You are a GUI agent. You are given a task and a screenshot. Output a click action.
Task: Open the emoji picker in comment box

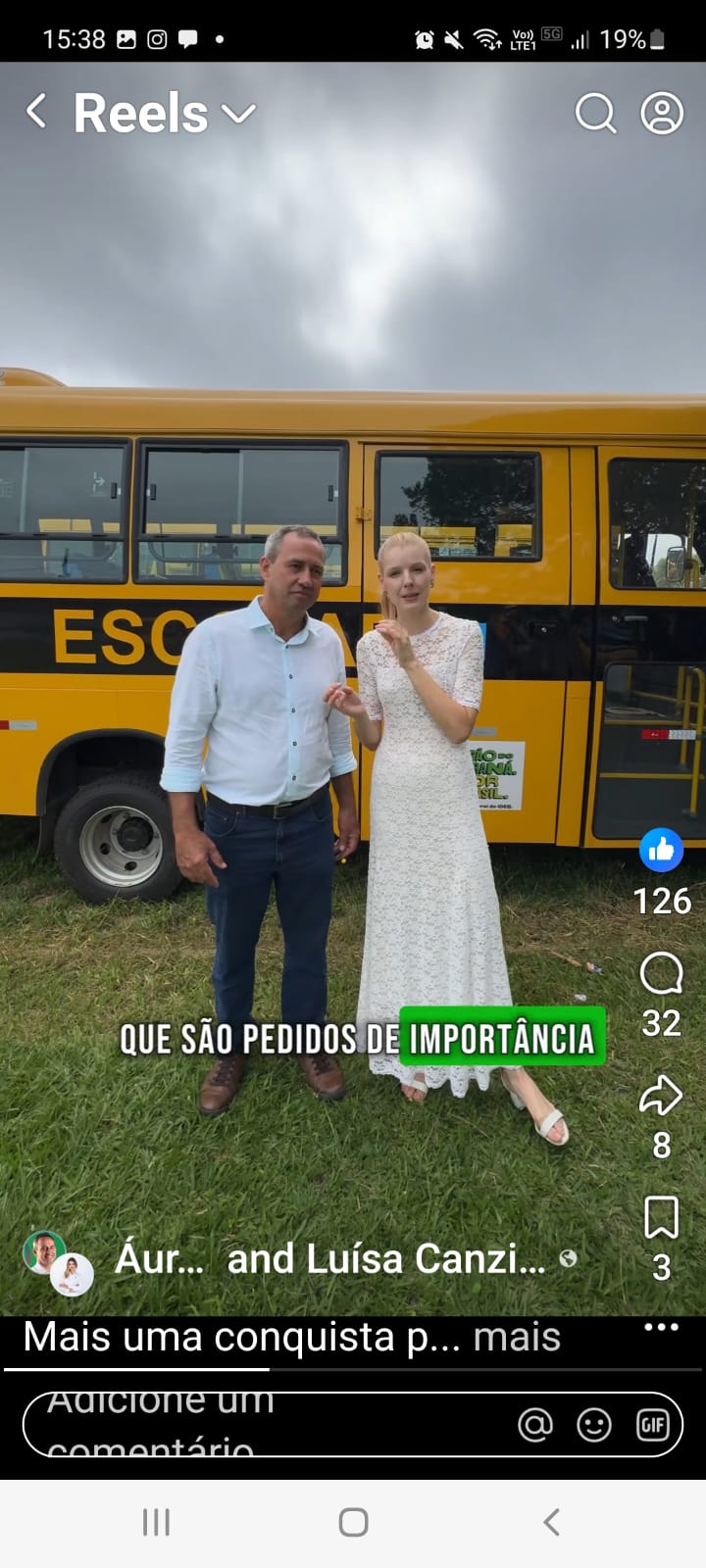(x=594, y=1425)
